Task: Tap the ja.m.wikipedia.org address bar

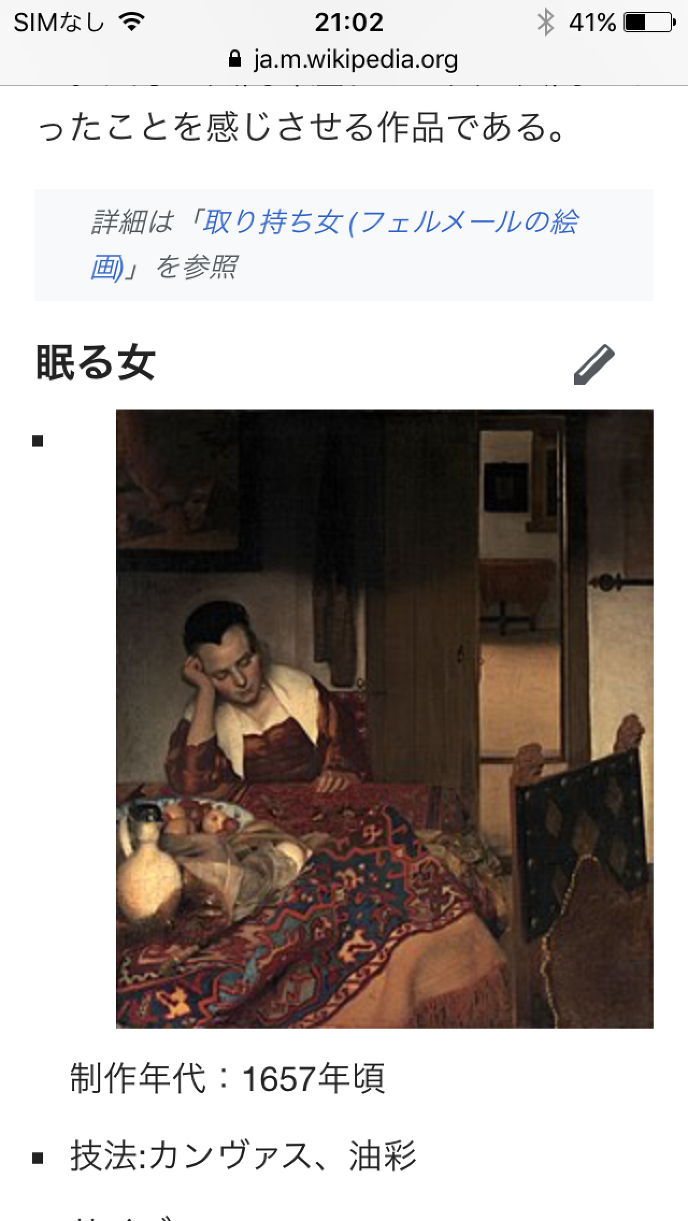Action: pyautogui.click(x=344, y=59)
